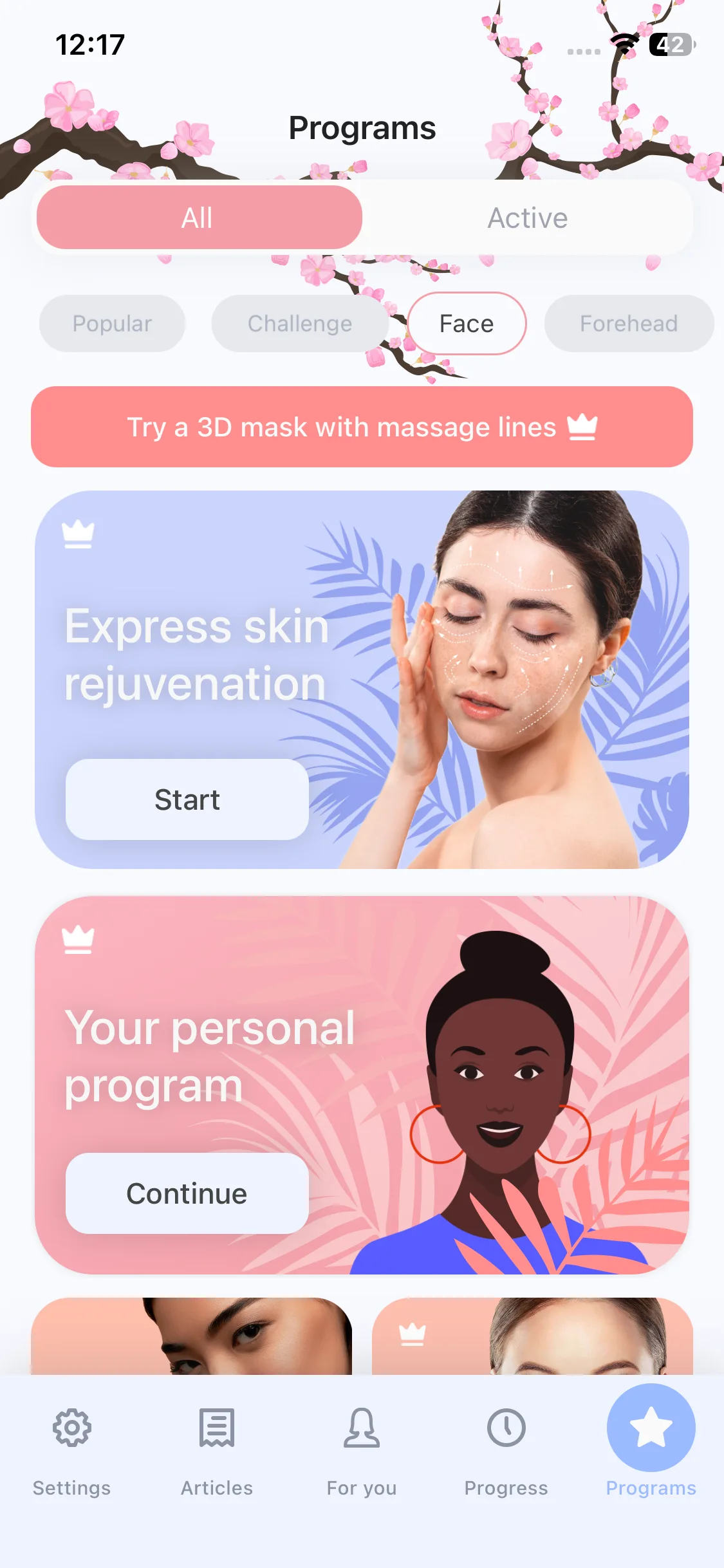
Task: Tap the Face filter chip
Action: click(467, 323)
